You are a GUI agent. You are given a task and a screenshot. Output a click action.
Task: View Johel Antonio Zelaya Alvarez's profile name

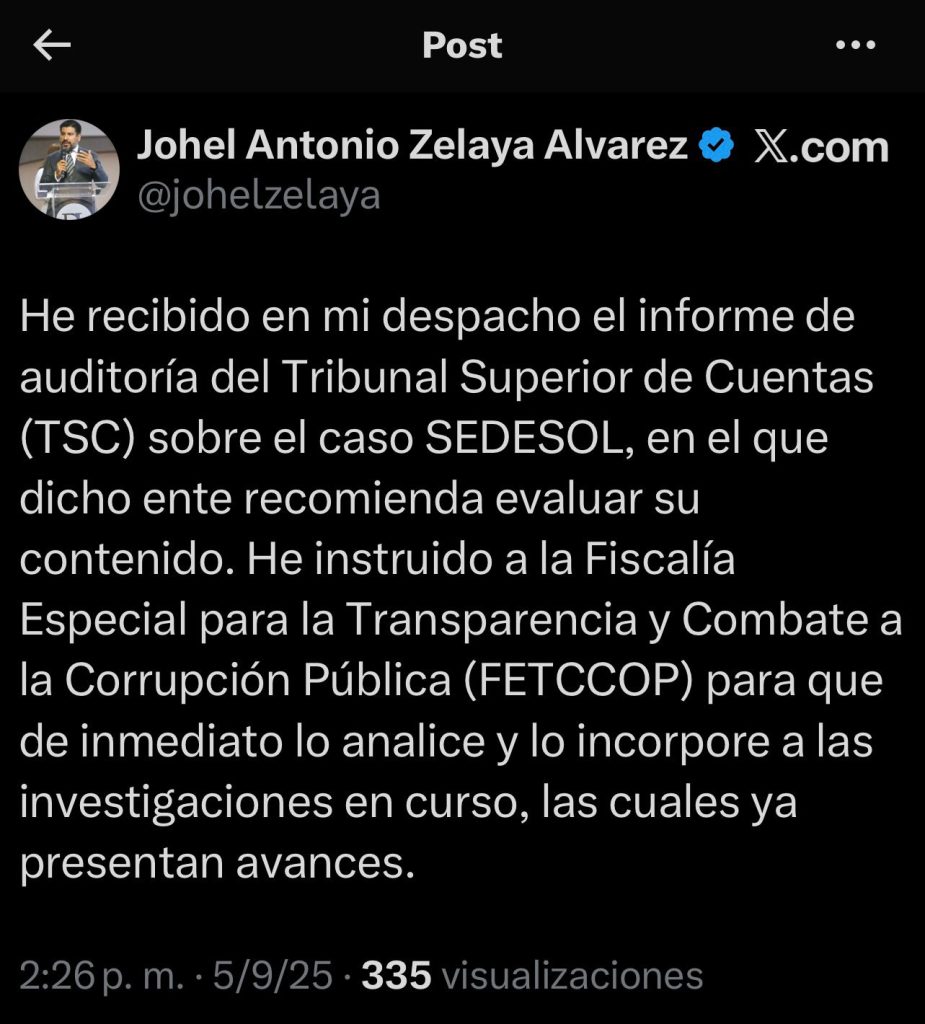pyautogui.click(x=411, y=147)
